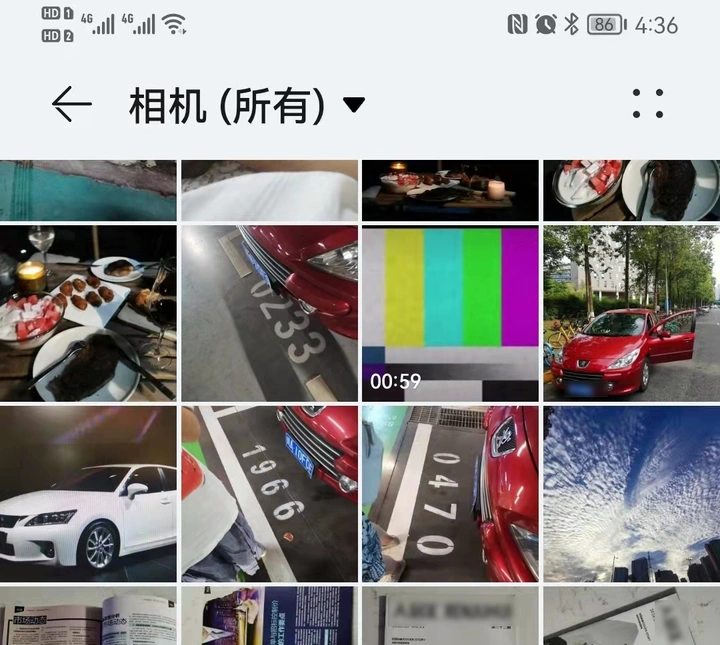Open the four-dot overflow menu

pyautogui.click(x=648, y=104)
